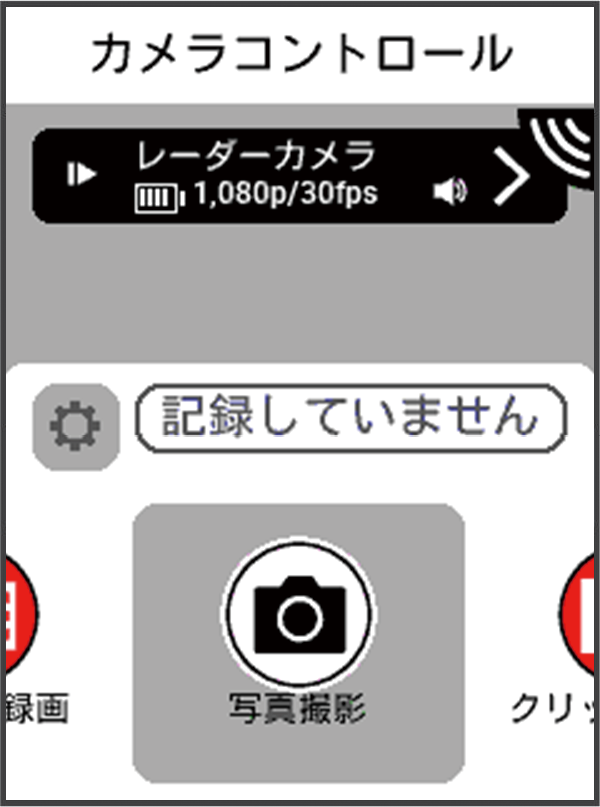Open the レーダーカメラ camera details chevron
This screenshot has height=807, width=600.
click(511, 179)
